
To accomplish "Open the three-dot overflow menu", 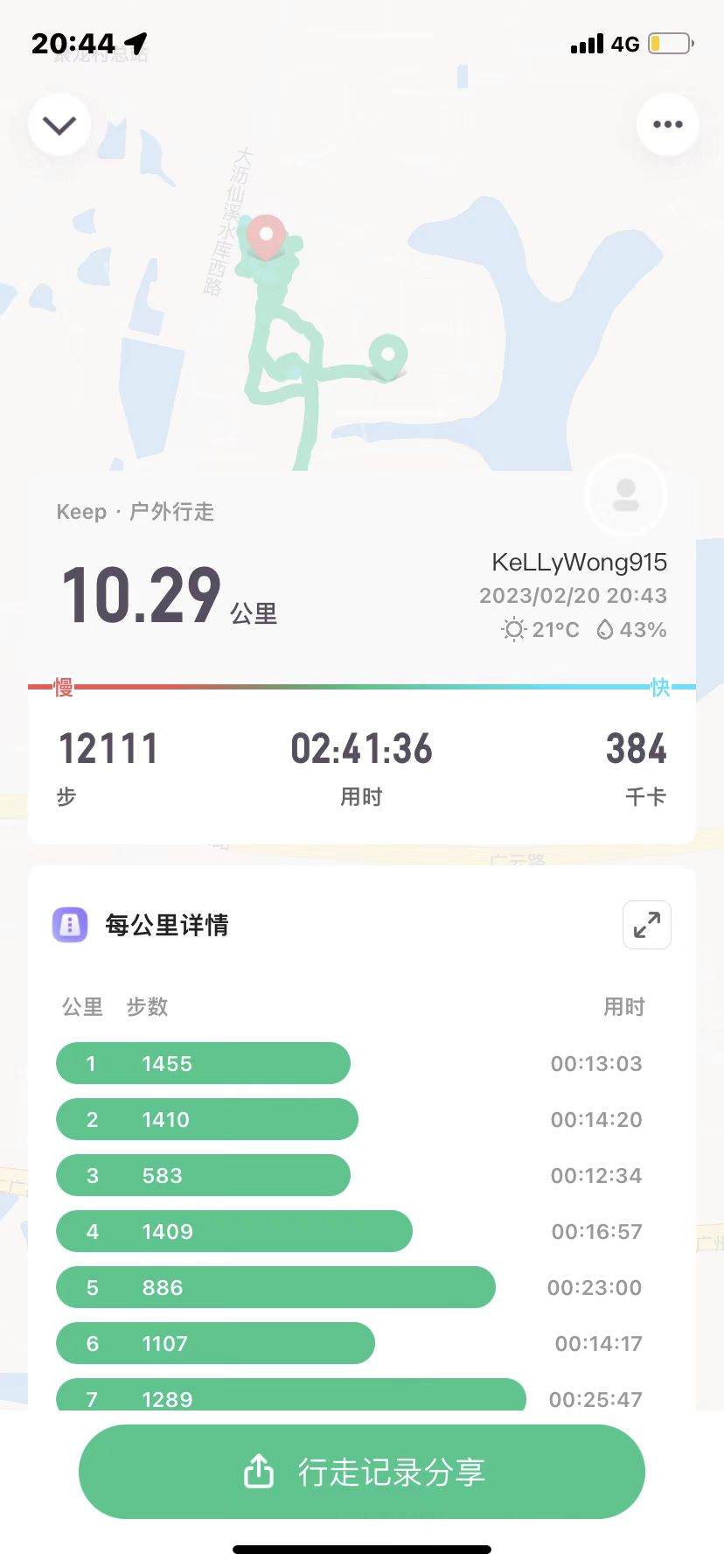I will point(667,124).
